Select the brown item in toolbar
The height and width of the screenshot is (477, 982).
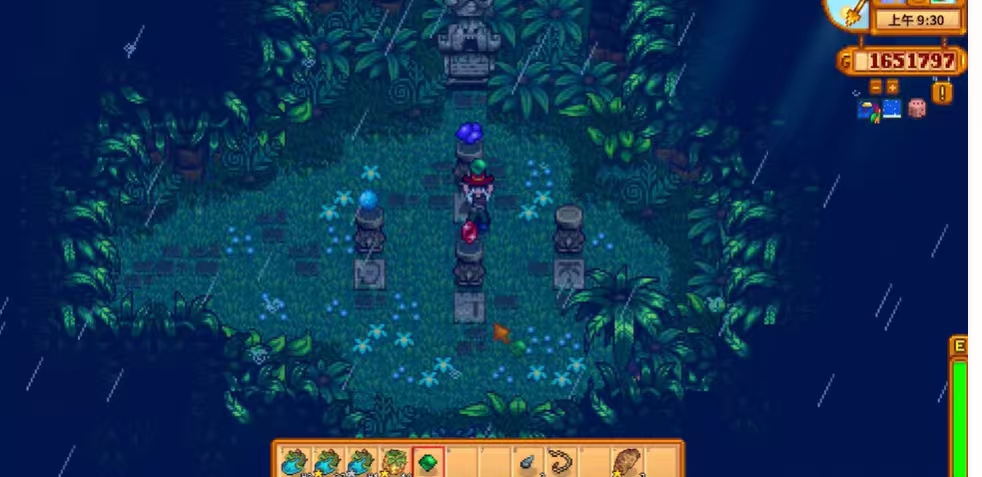pos(627,462)
